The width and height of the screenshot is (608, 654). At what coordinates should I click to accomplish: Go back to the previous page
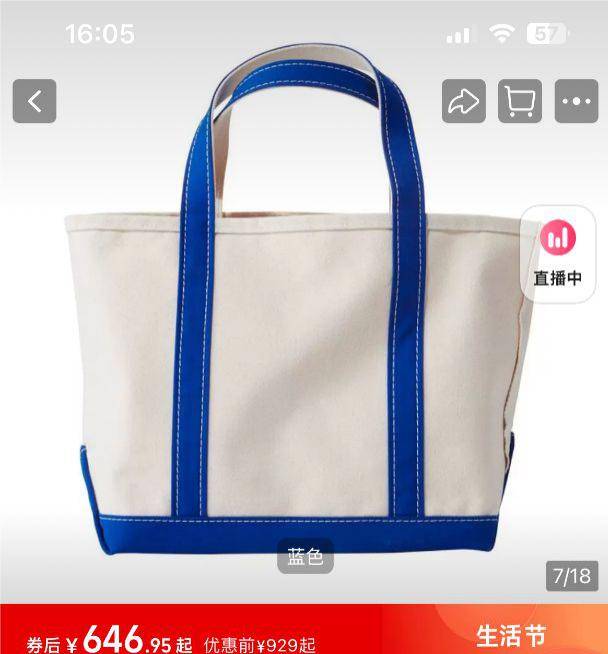34,101
